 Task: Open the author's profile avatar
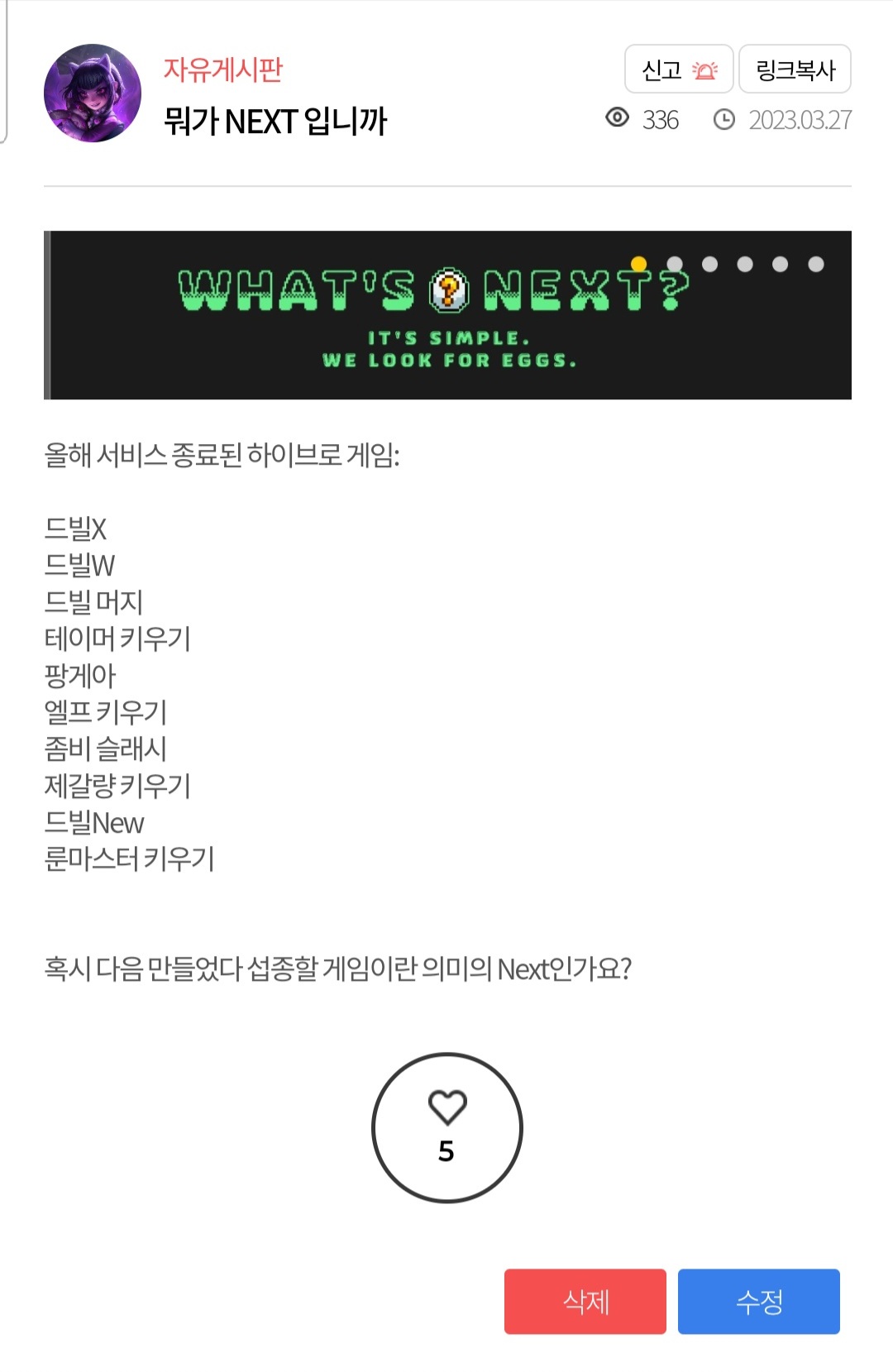93,93
